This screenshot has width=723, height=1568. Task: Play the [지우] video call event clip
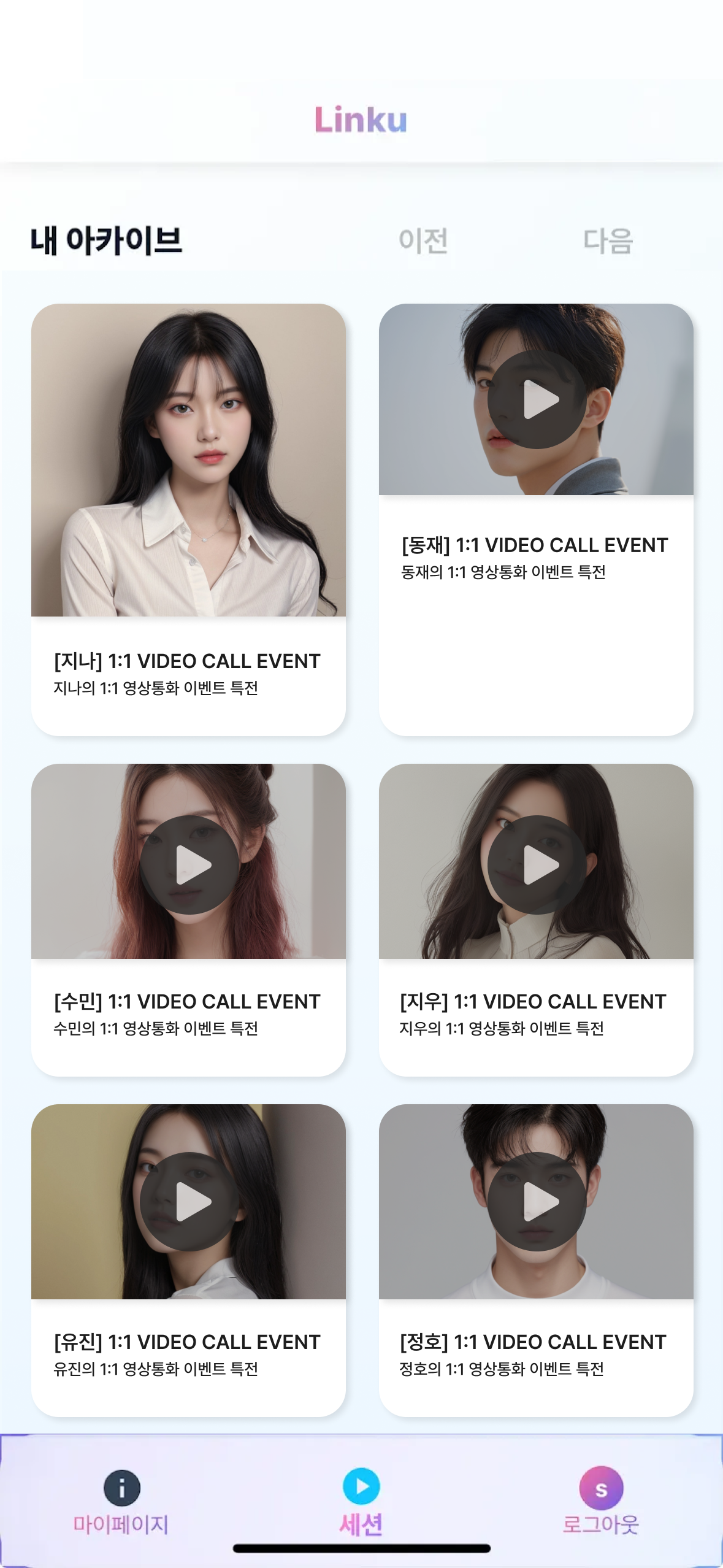537,864
